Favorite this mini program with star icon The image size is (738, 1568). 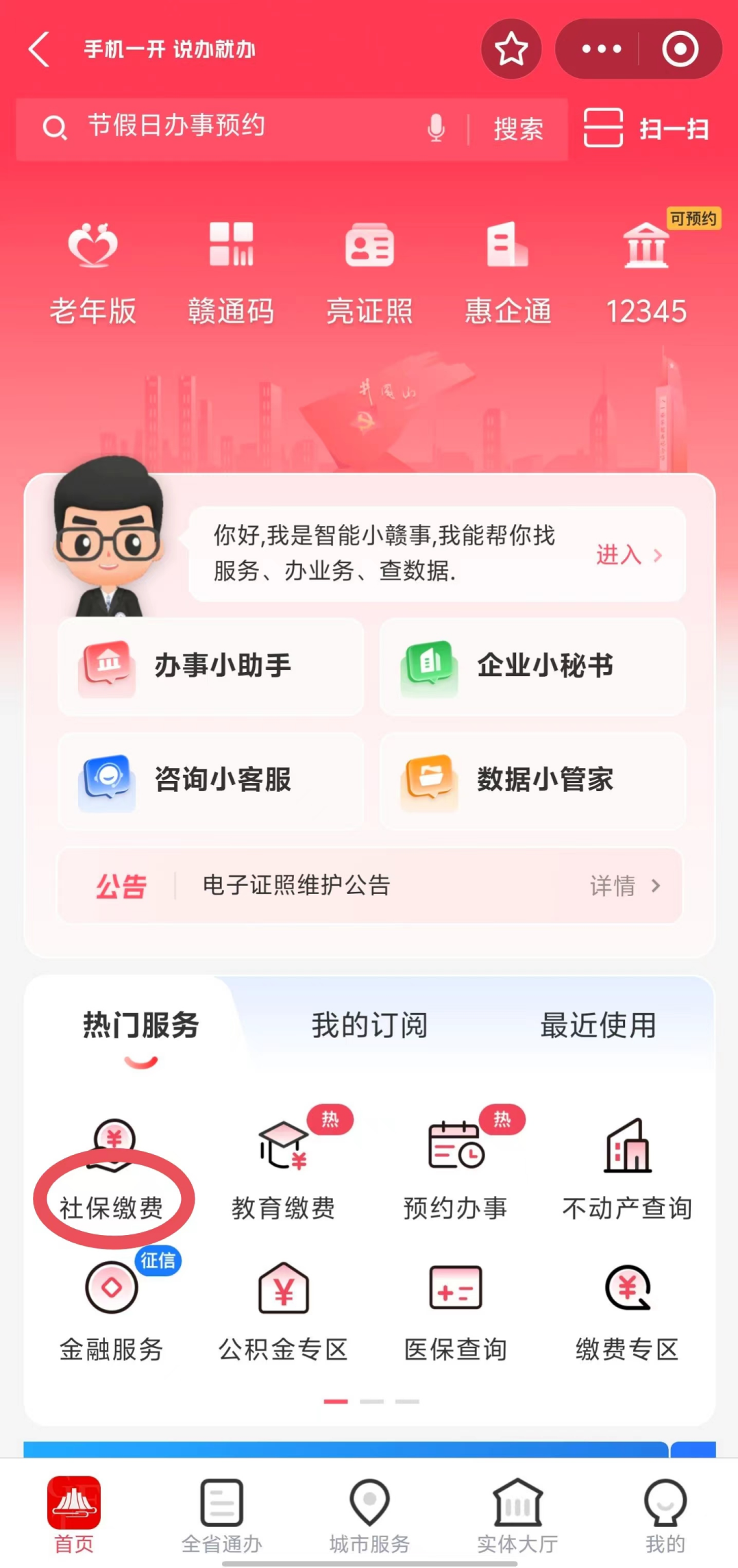click(511, 49)
